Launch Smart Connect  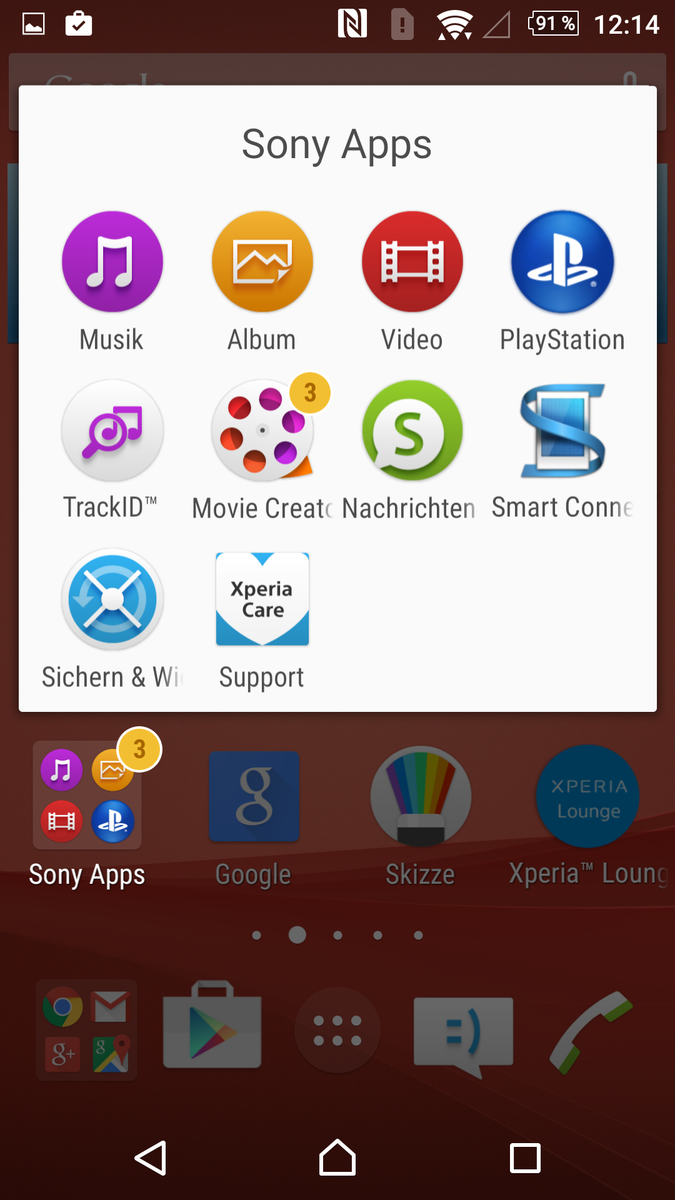click(562, 431)
